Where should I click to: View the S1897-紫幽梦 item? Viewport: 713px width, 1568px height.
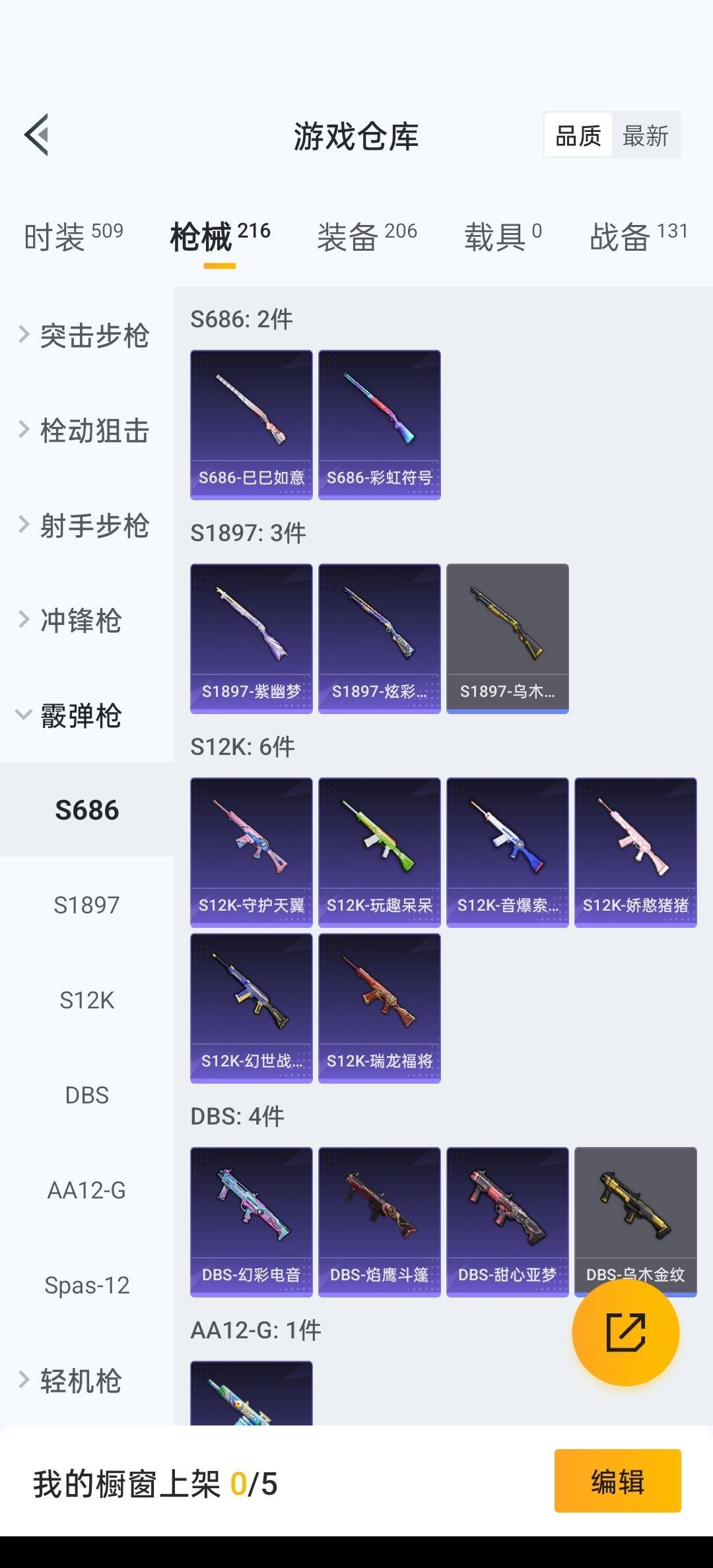click(251, 638)
